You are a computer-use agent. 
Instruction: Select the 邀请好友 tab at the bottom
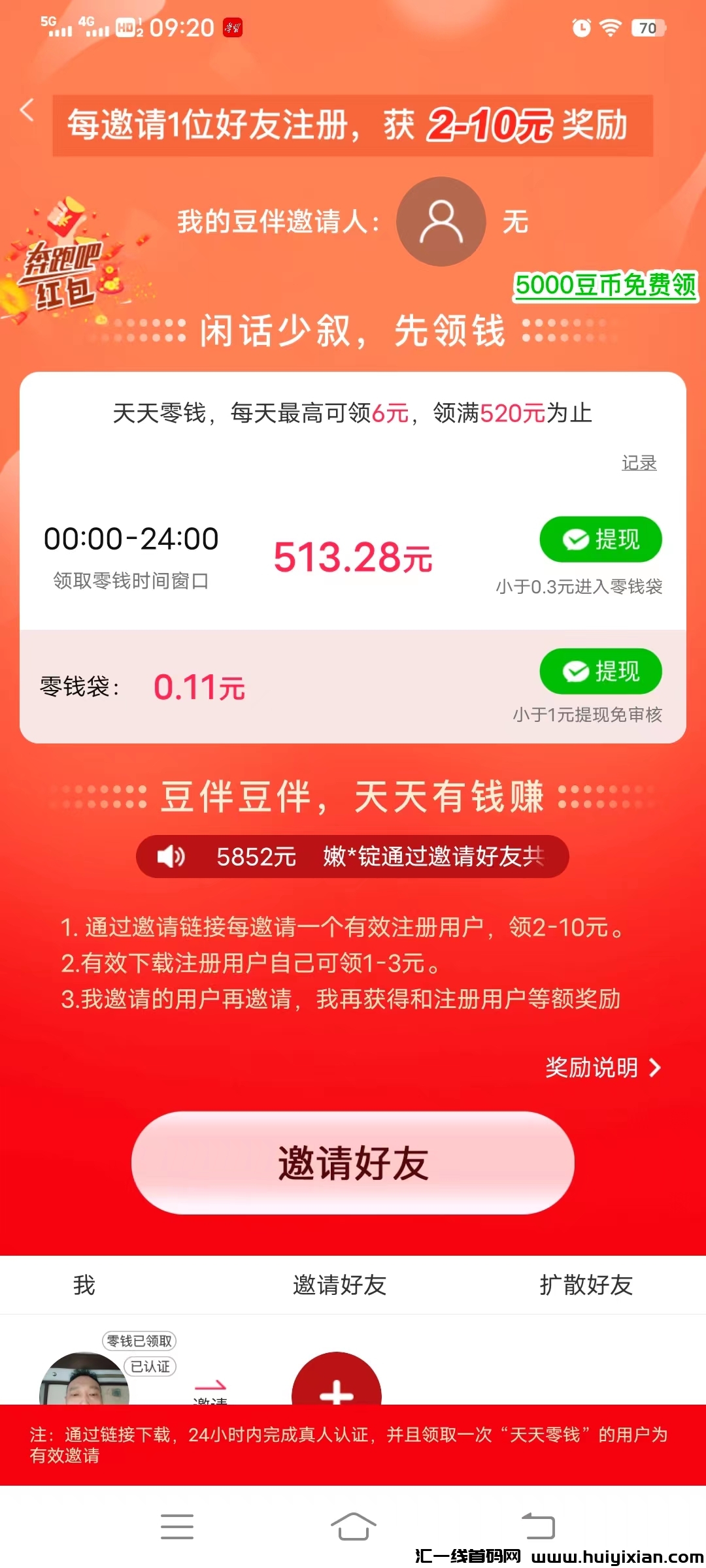click(x=339, y=1284)
